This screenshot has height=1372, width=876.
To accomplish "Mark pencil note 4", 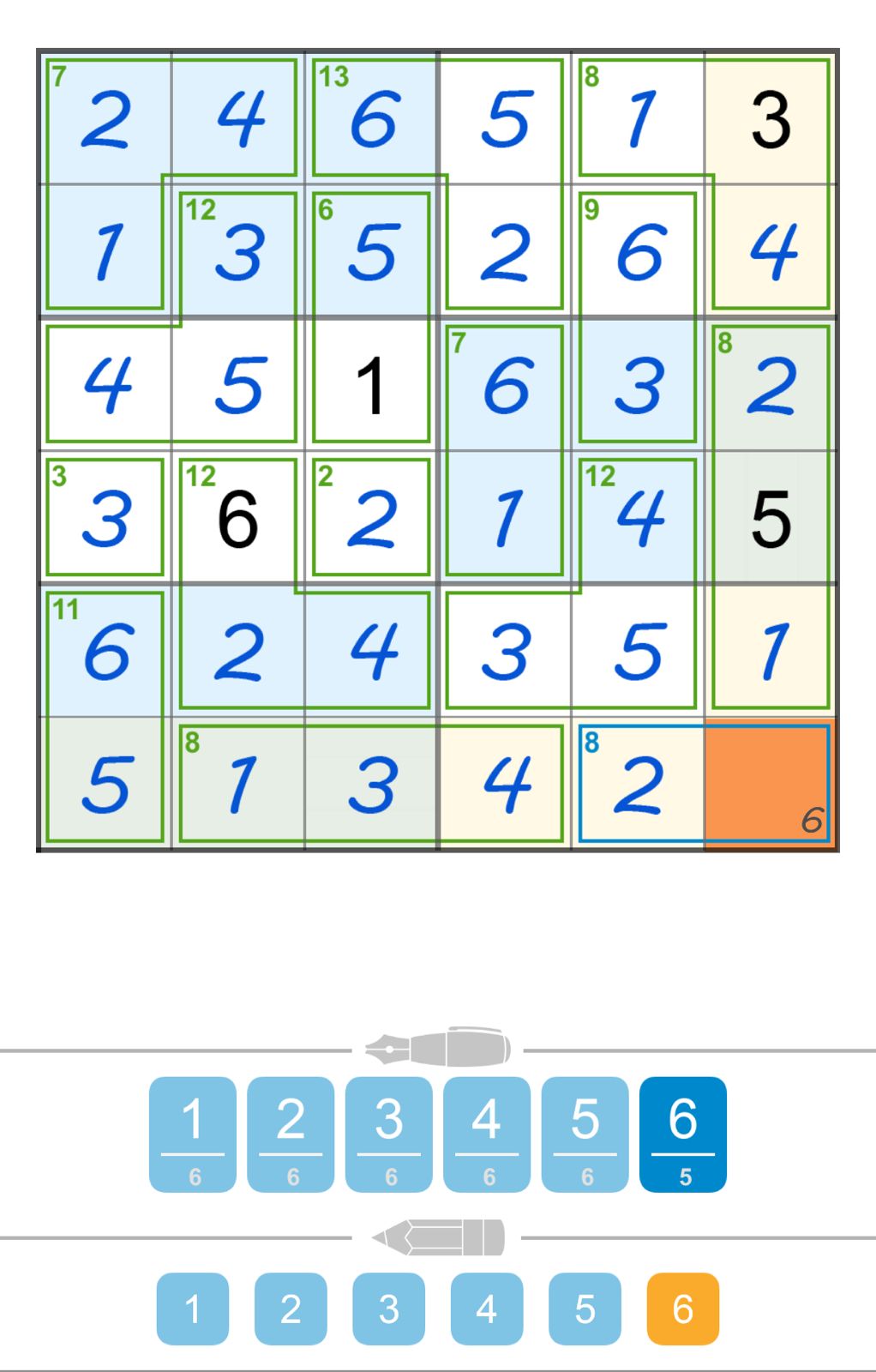I will click(x=486, y=1309).
